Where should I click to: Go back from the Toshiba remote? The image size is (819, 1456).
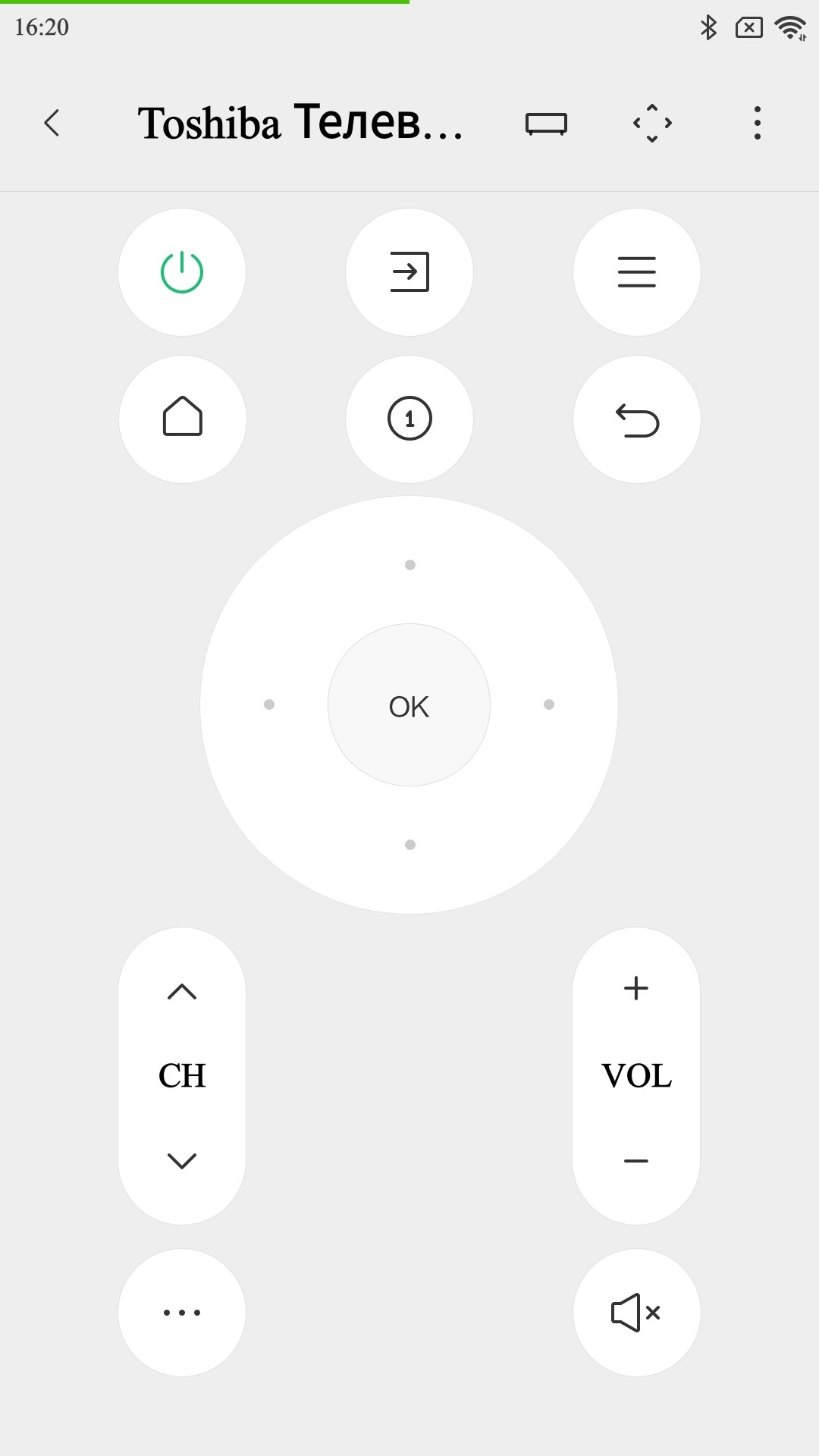point(52,123)
